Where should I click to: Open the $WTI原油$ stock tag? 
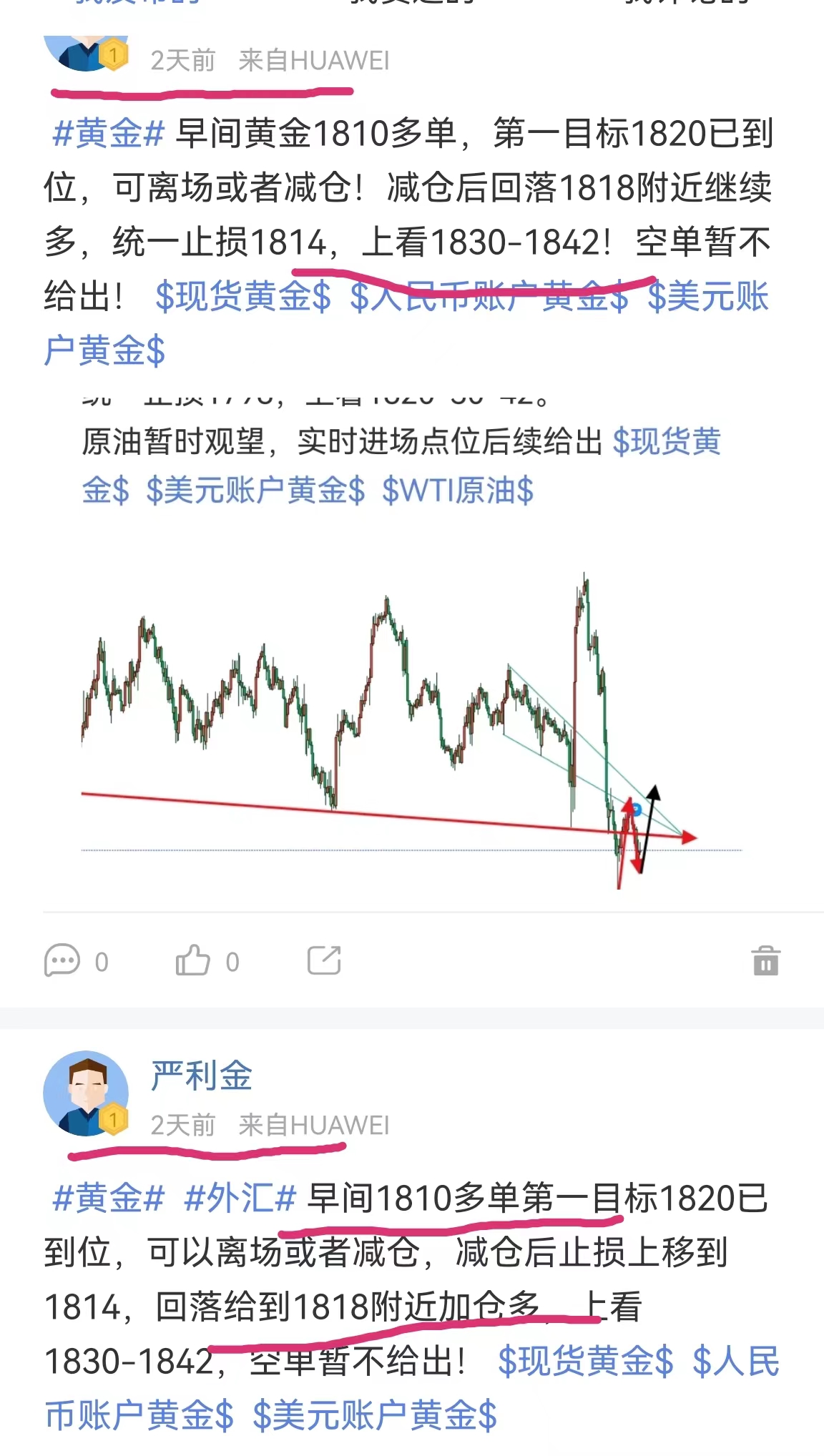(x=458, y=491)
